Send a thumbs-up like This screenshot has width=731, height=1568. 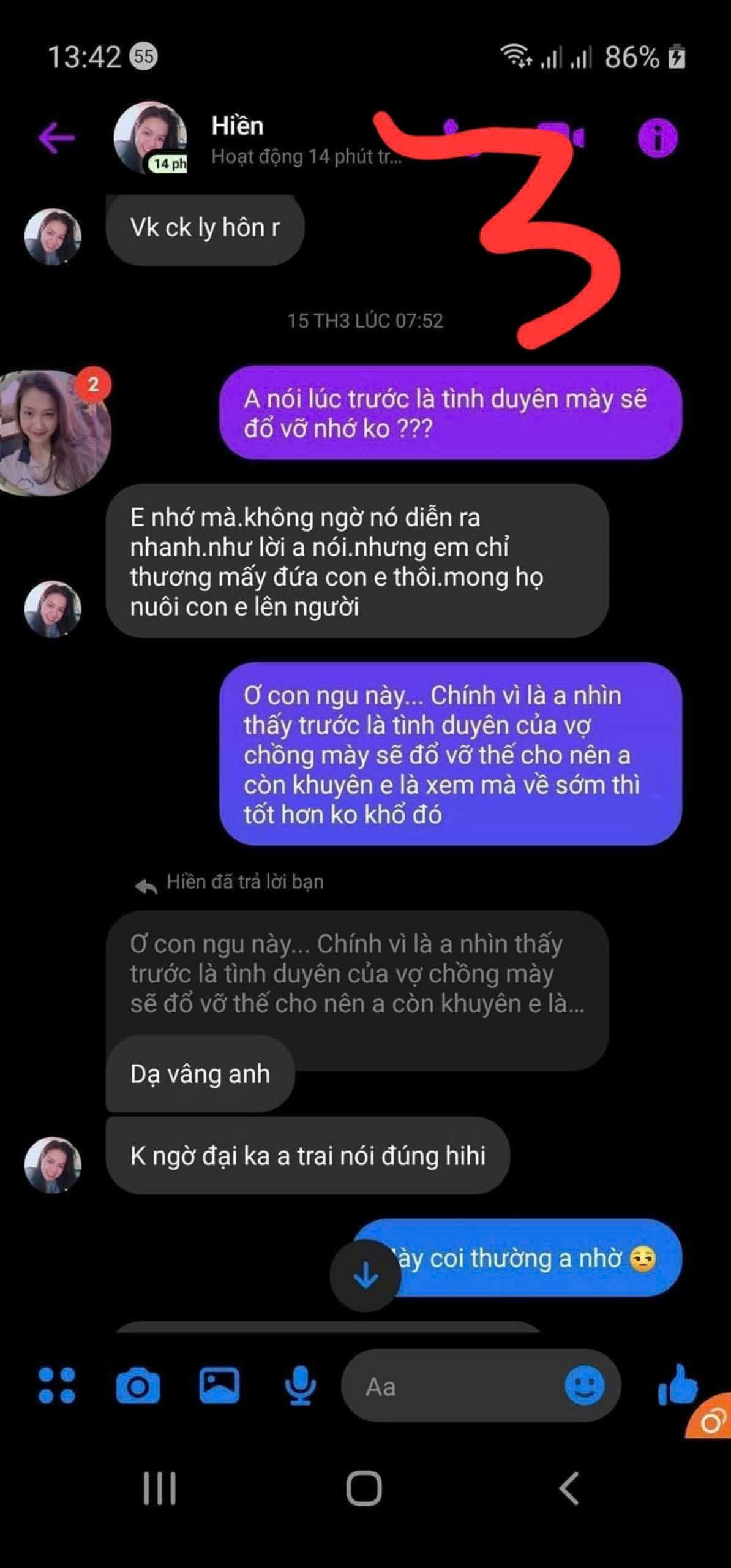coord(677,1384)
